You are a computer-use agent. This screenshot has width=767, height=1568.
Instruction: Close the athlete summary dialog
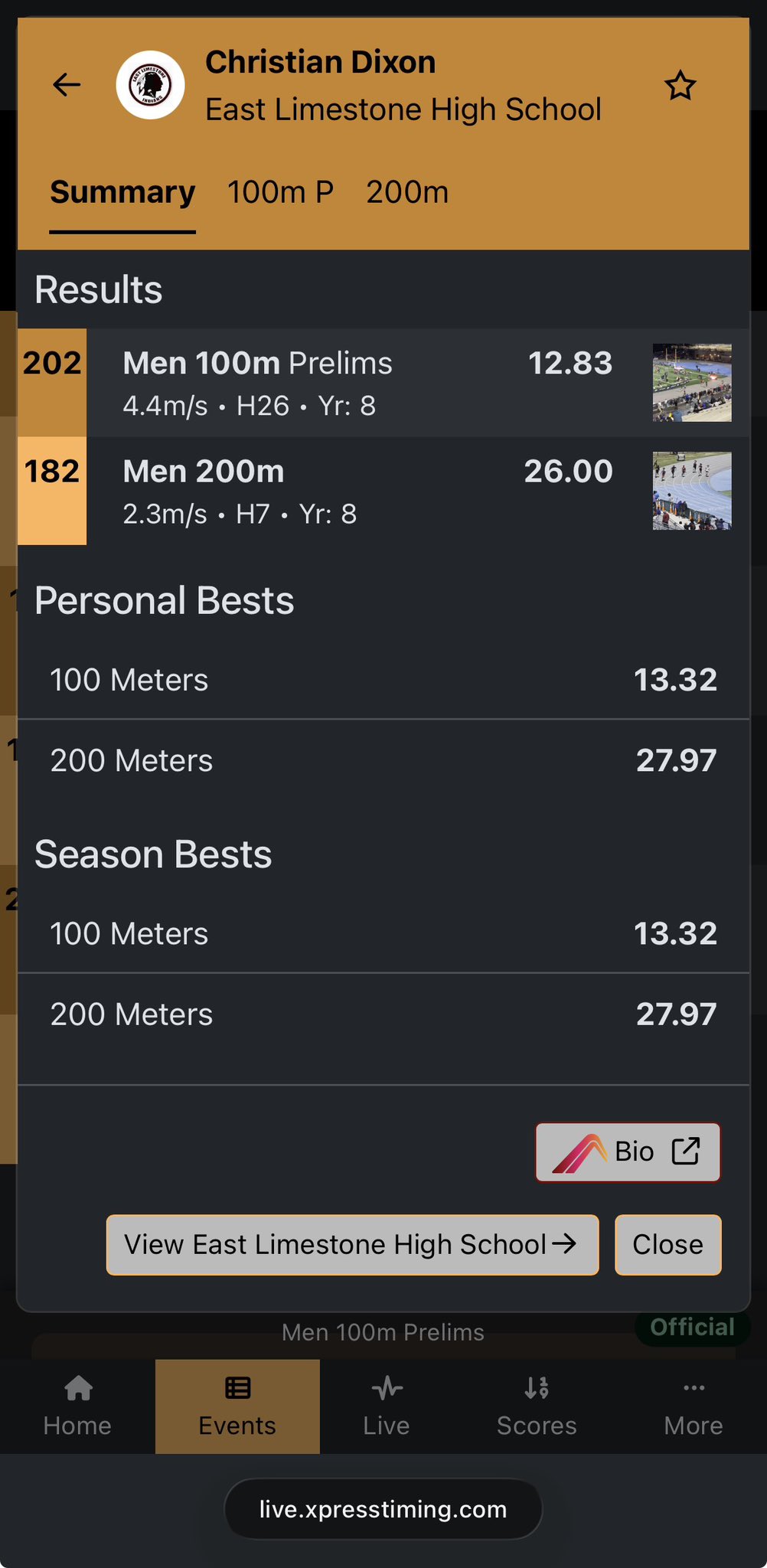[x=667, y=1244]
